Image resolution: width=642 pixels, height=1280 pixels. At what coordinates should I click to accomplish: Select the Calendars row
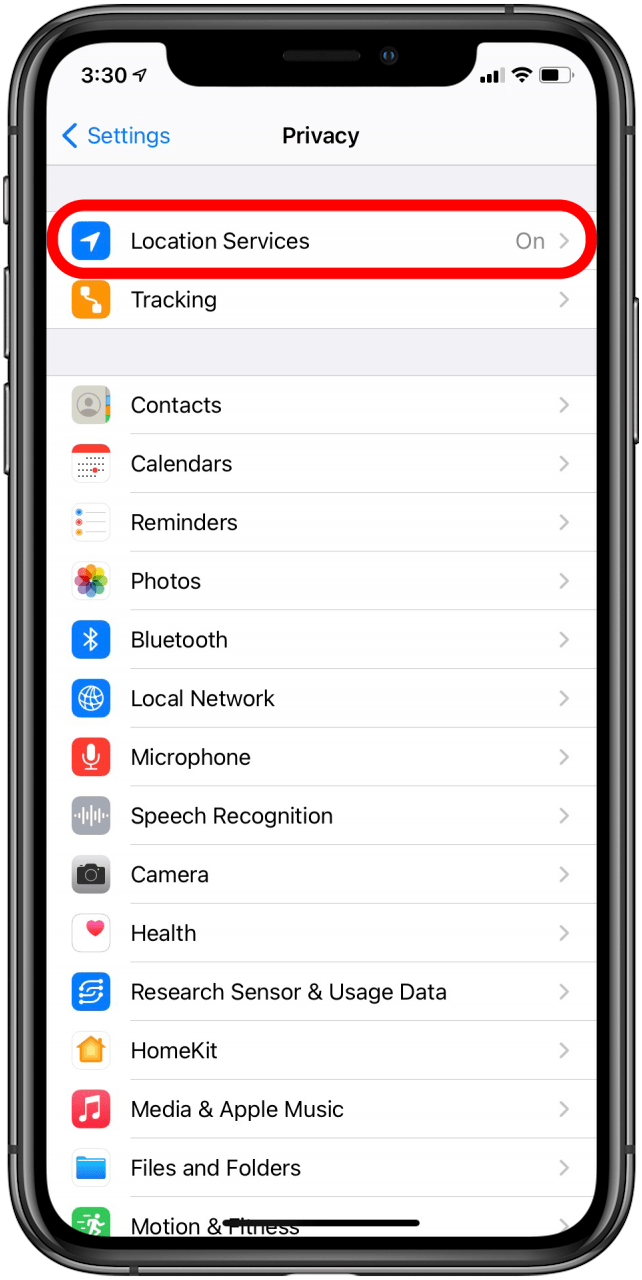320,464
